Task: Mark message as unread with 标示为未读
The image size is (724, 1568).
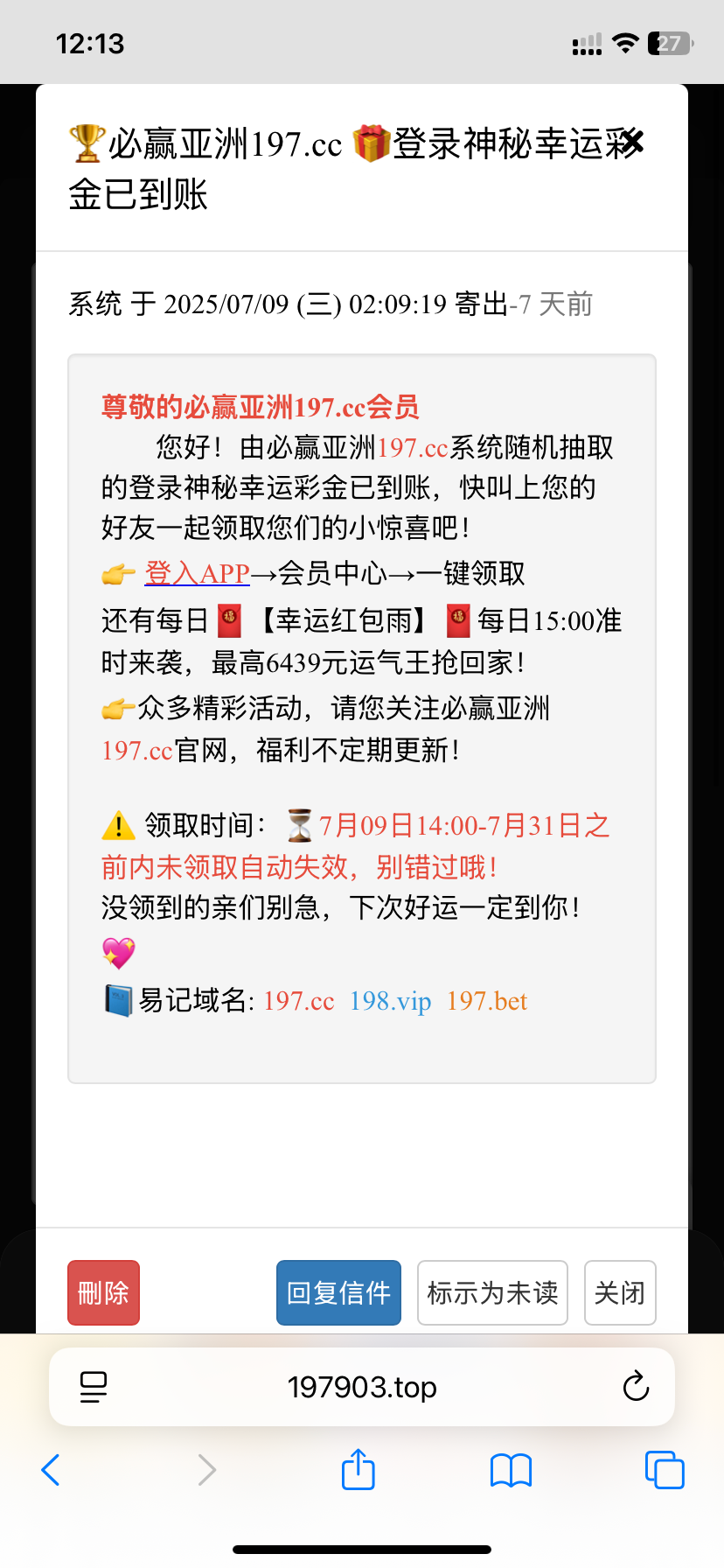Action: [492, 1292]
